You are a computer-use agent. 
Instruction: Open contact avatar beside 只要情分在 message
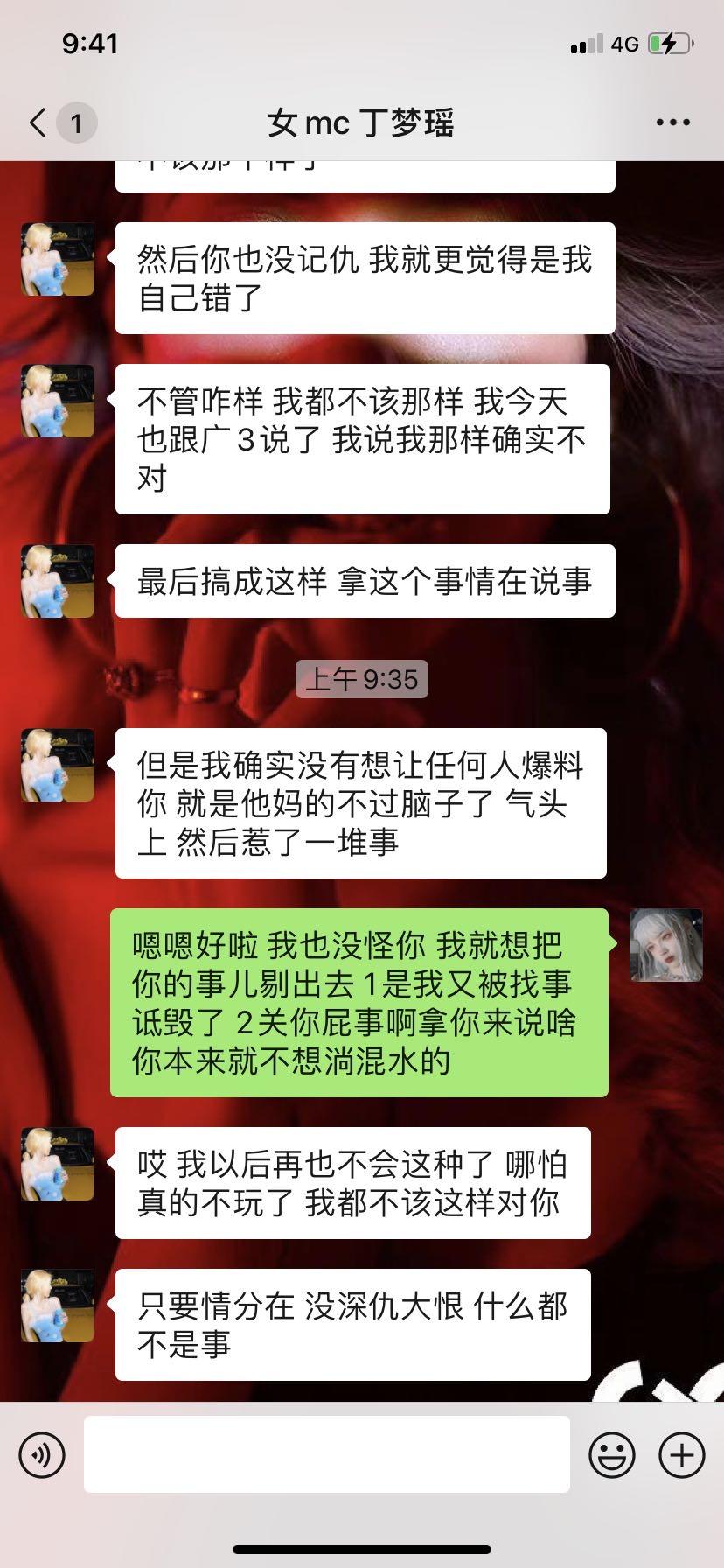(x=58, y=1305)
